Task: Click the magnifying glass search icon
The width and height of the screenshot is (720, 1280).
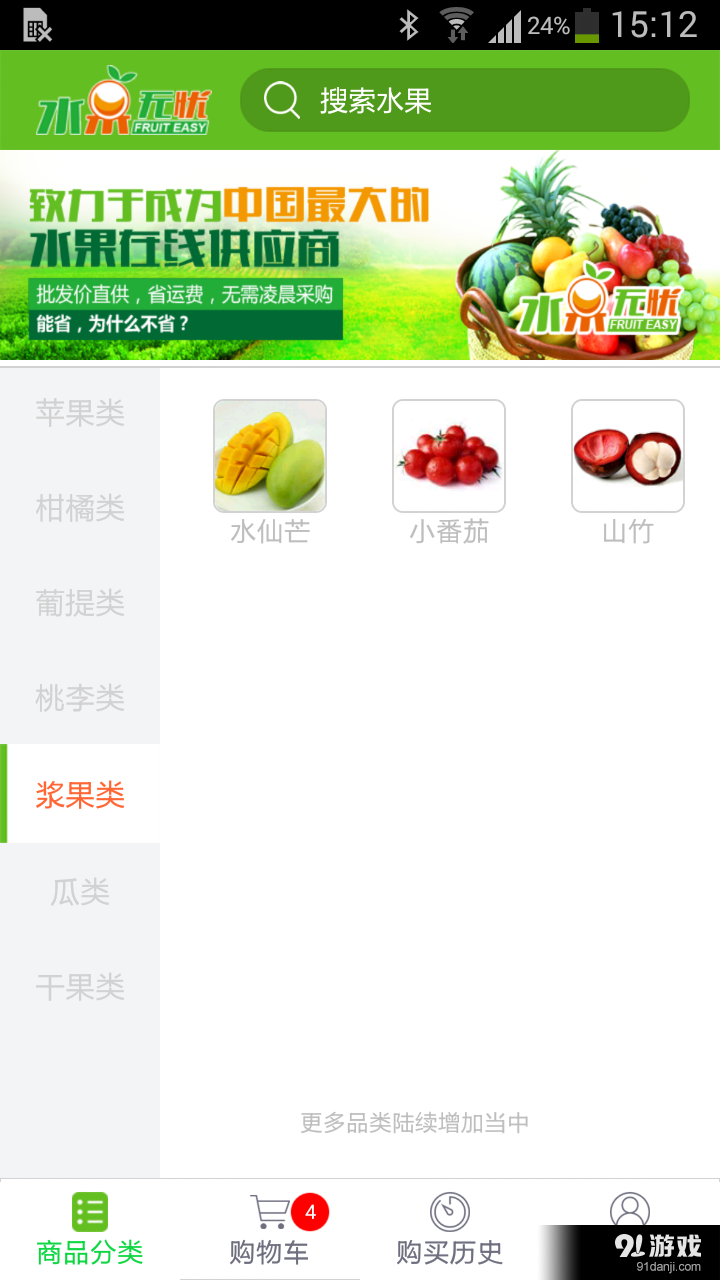Action: click(282, 100)
